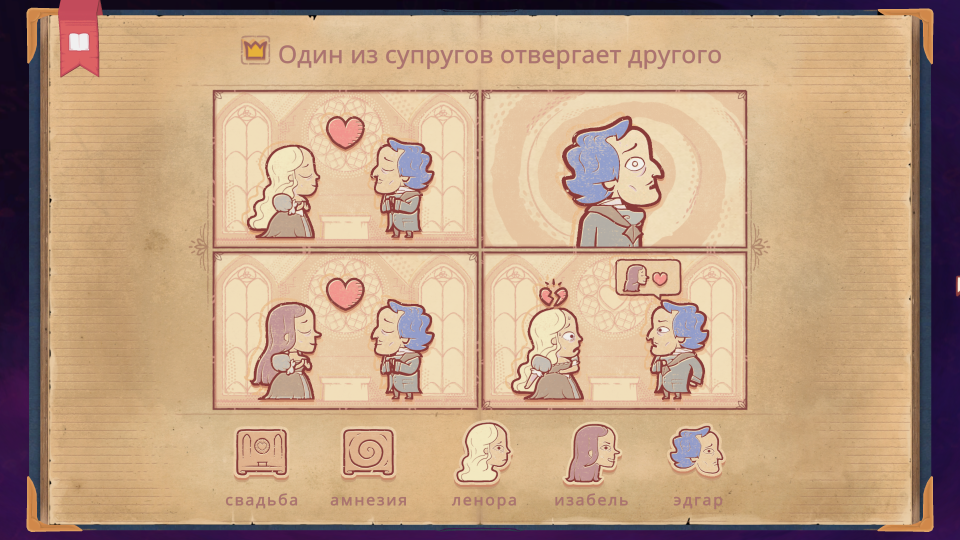The image size is (960, 540).
Task: Go to the next page arrow
Action: click(x=955, y=287)
